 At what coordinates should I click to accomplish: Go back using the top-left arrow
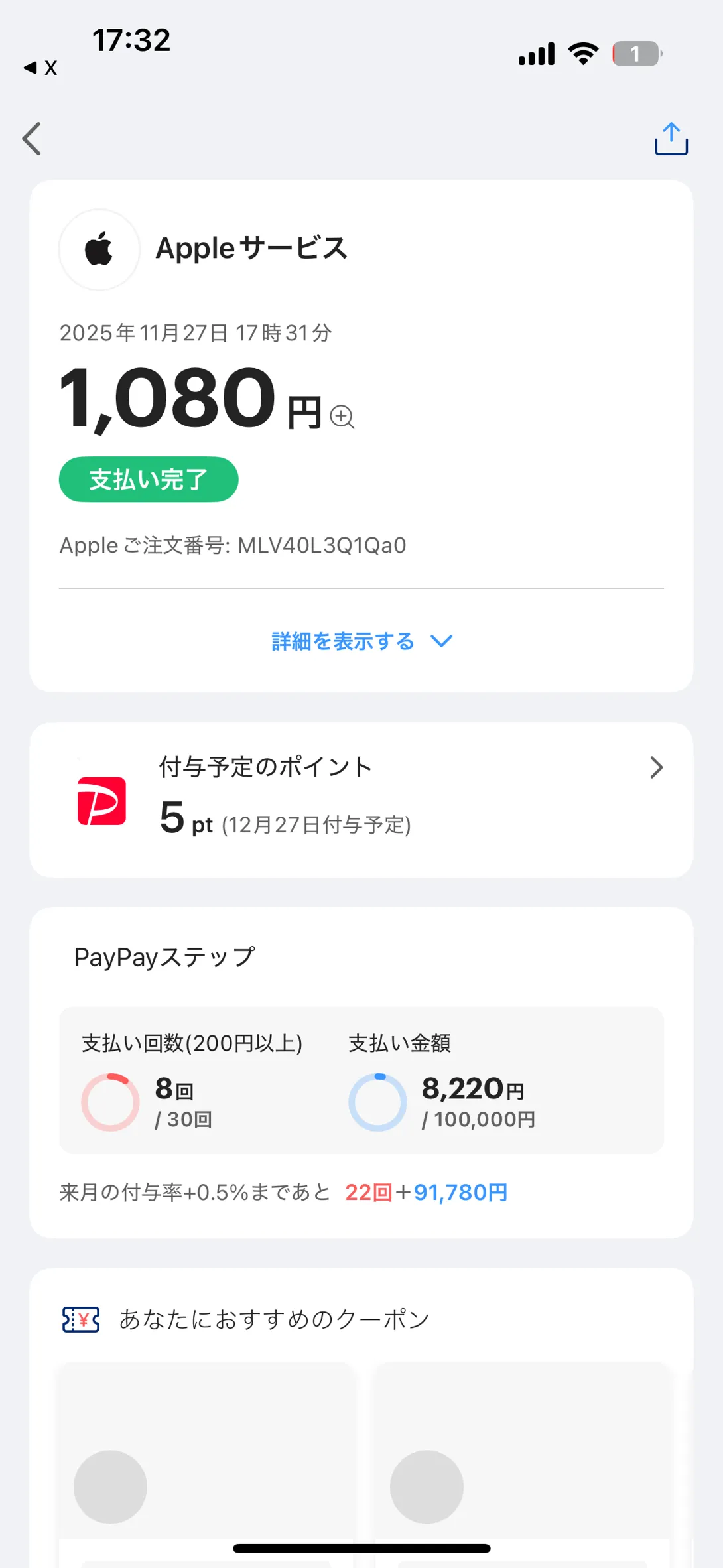pos(32,139)
